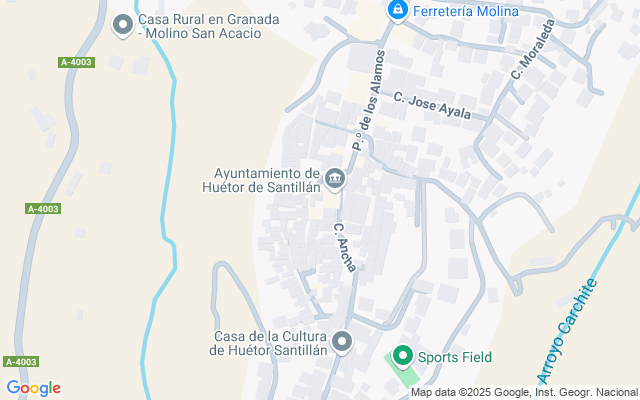Select the Casa Rural en Granada marker
640x400 pixels.
pyautogui.click(x=123, y=25)
